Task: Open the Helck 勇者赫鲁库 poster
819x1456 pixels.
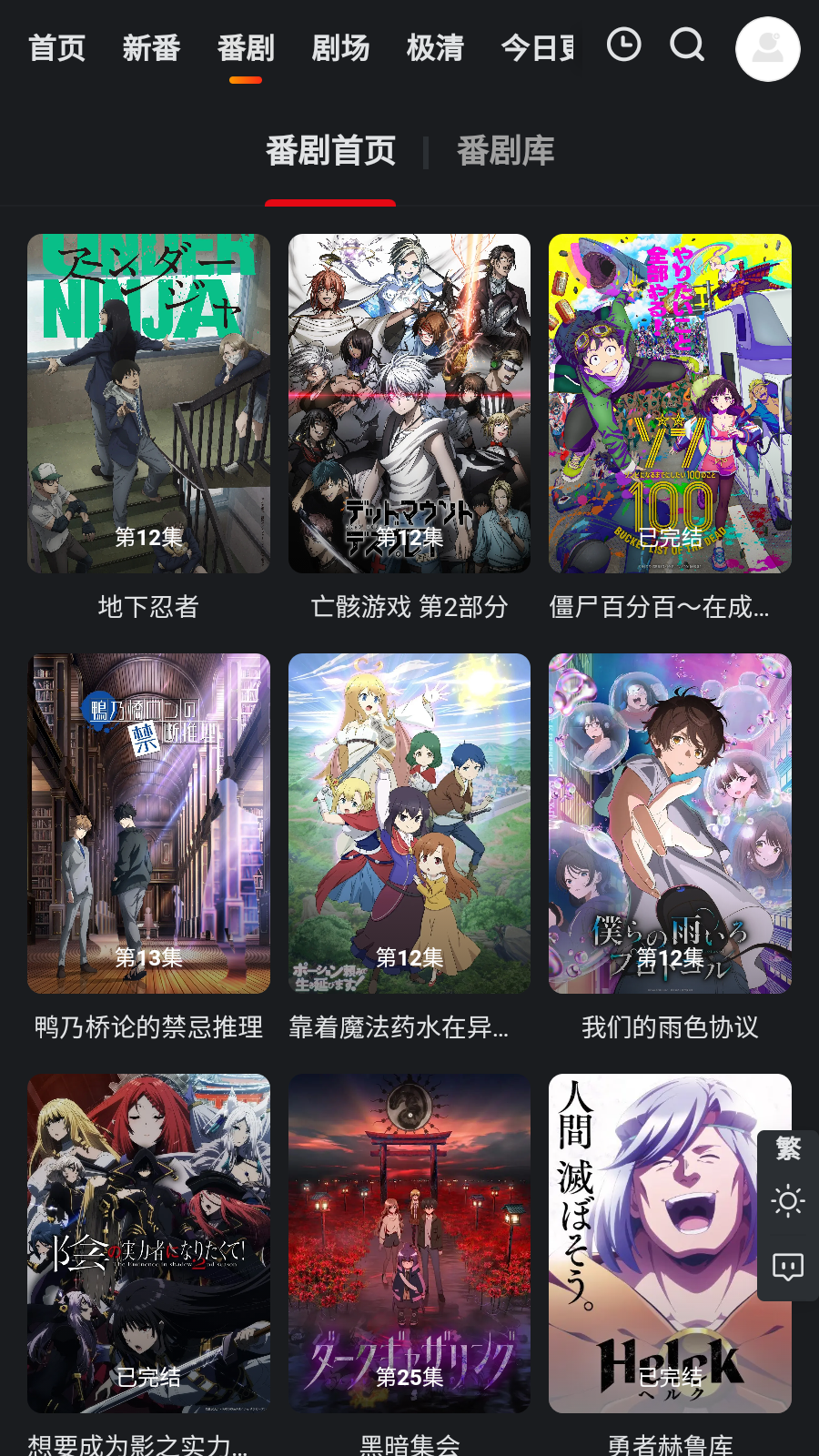Action: pyautogui.click(x=669, y=1241)
